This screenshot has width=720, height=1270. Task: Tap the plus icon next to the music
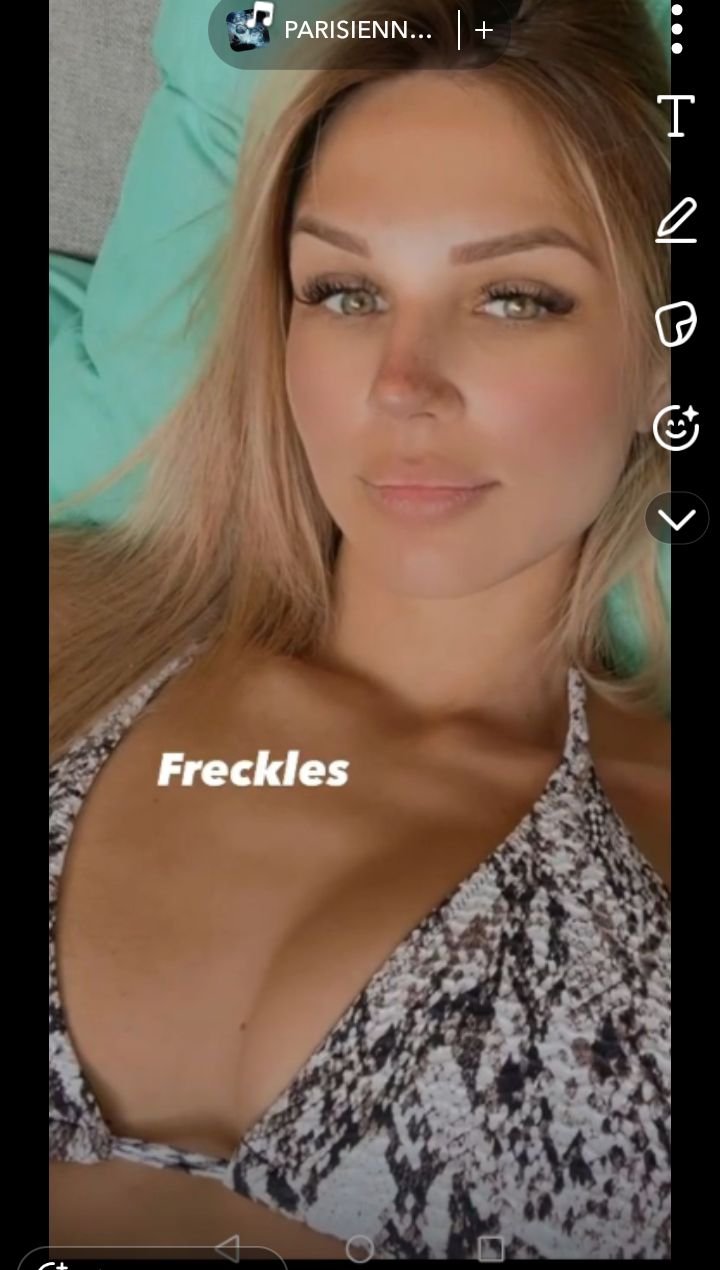(x=484, y=30)
